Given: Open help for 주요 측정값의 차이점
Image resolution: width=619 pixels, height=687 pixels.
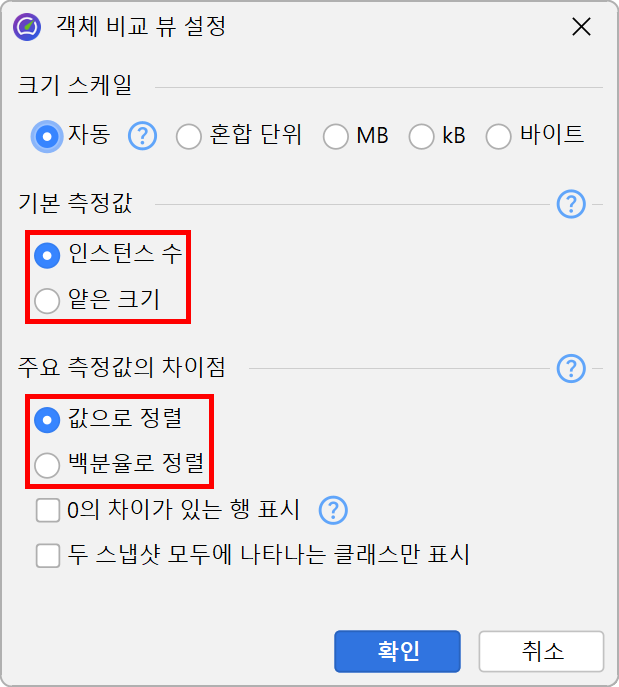Looking at the screenshot, I should [570, 367].
